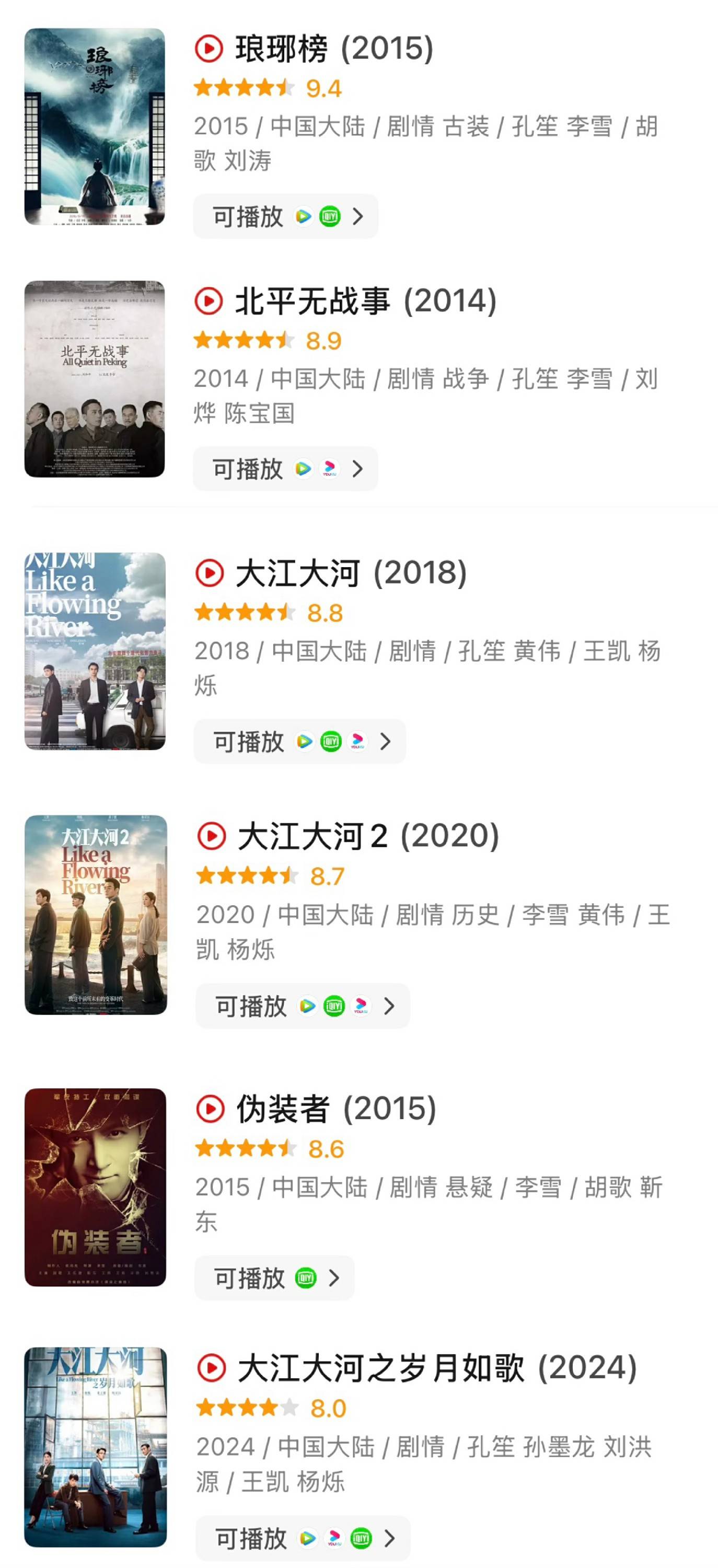Tap 可播放 button under 大江大河 (2018)
Image resolution: width=718 pixels, height=1568 pixels.
(300, 741)
